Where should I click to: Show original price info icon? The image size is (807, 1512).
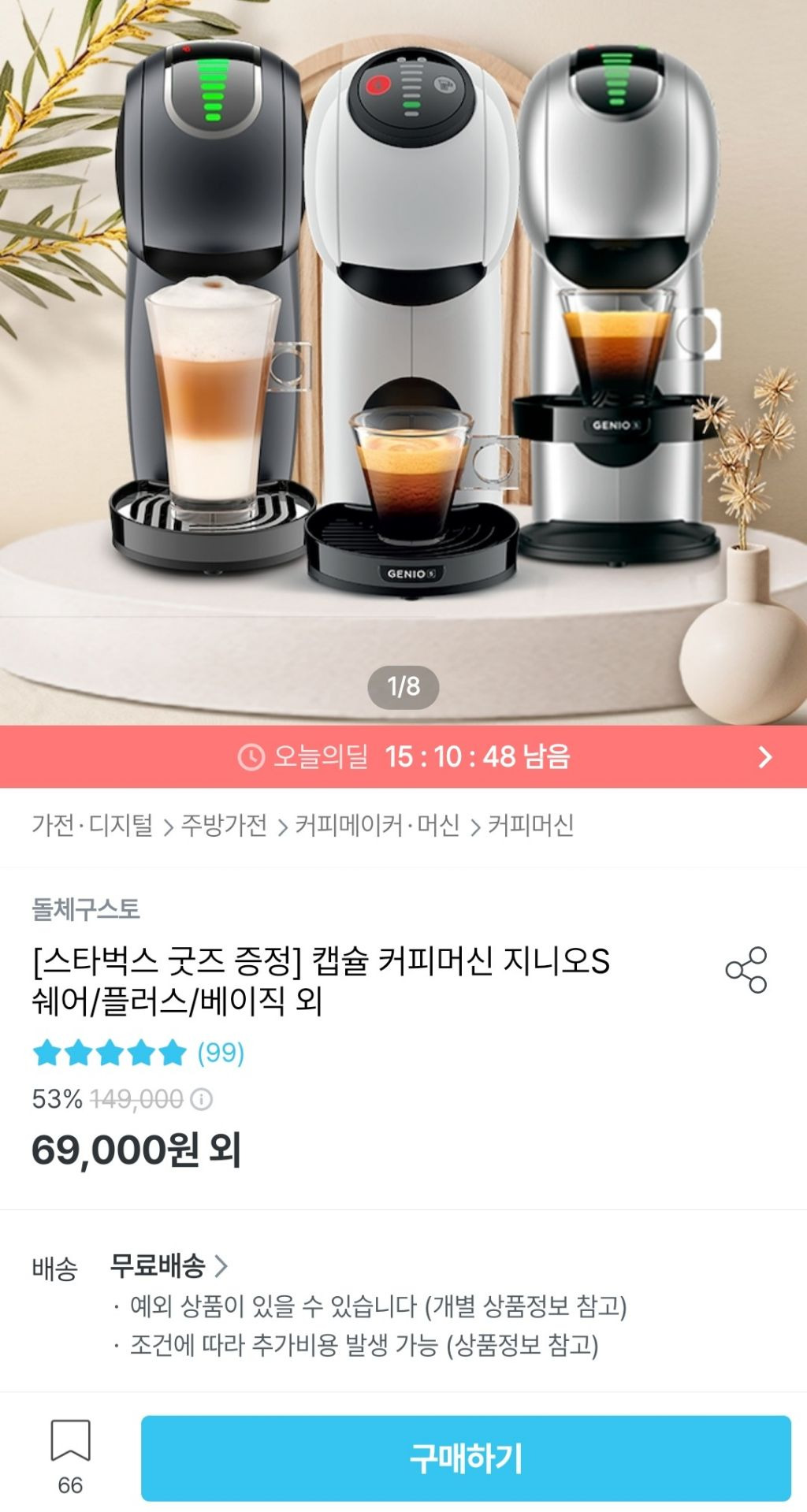202,1099
